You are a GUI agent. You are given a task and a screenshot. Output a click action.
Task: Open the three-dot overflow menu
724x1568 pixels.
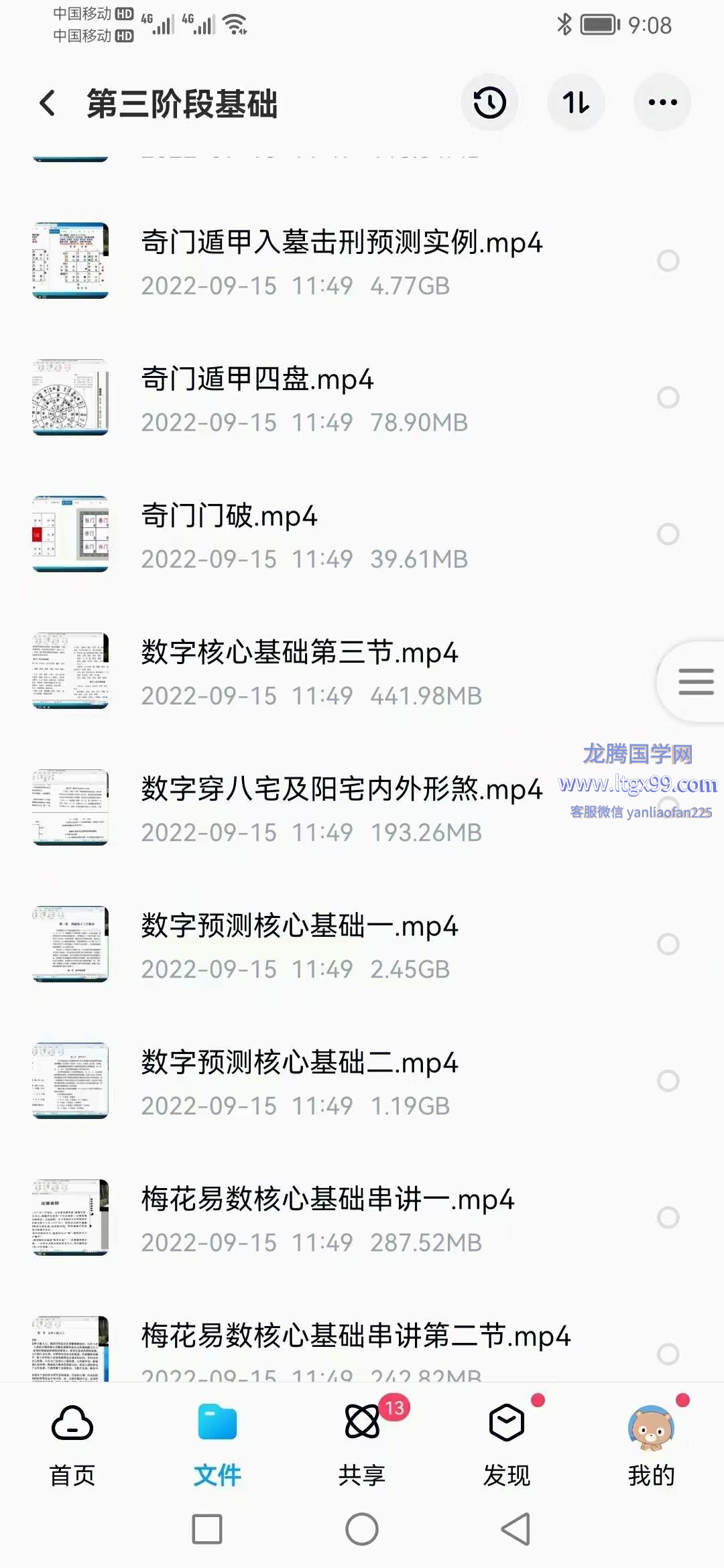tap(662, 103)
